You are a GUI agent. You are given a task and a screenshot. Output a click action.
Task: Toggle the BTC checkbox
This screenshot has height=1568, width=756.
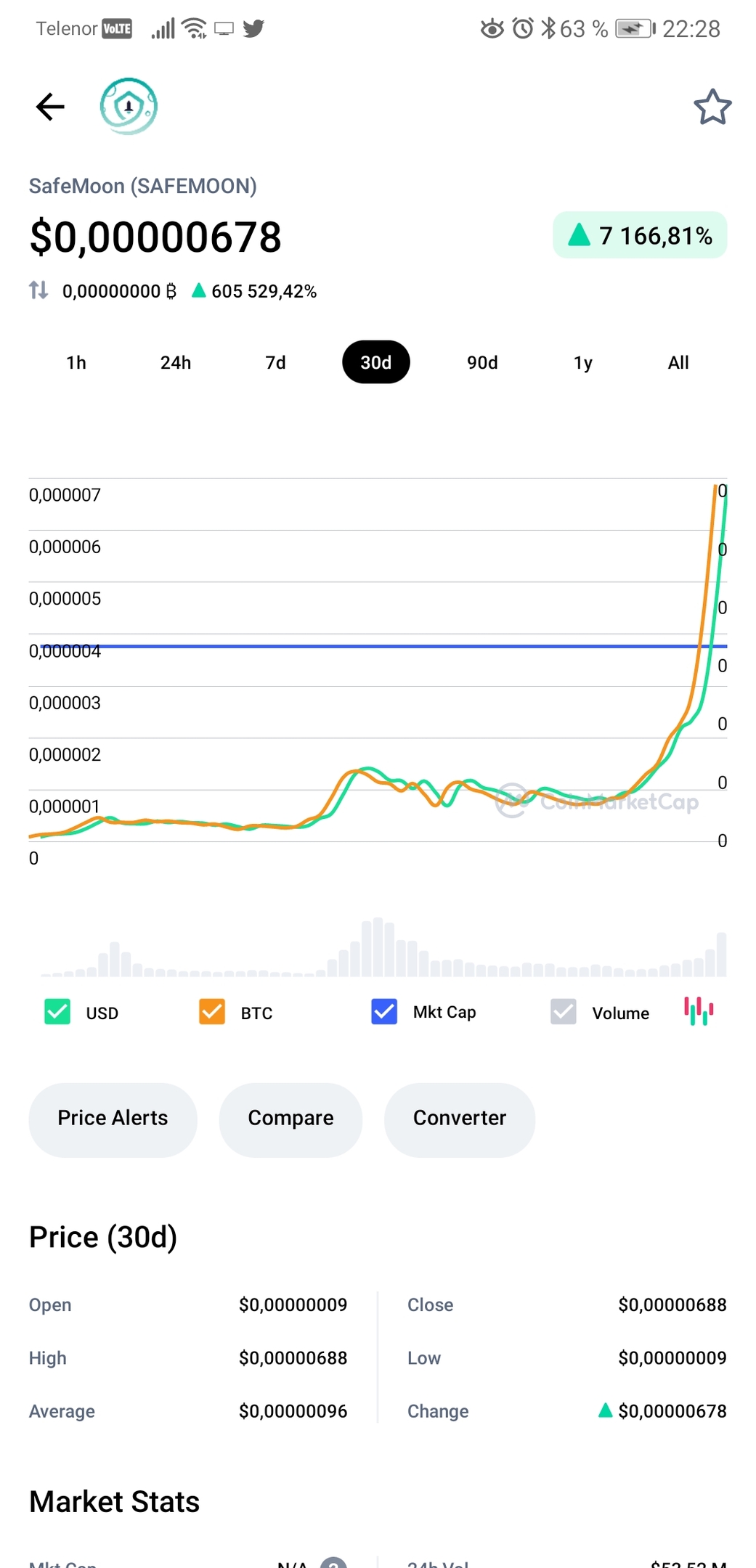tap(212, 1012)
